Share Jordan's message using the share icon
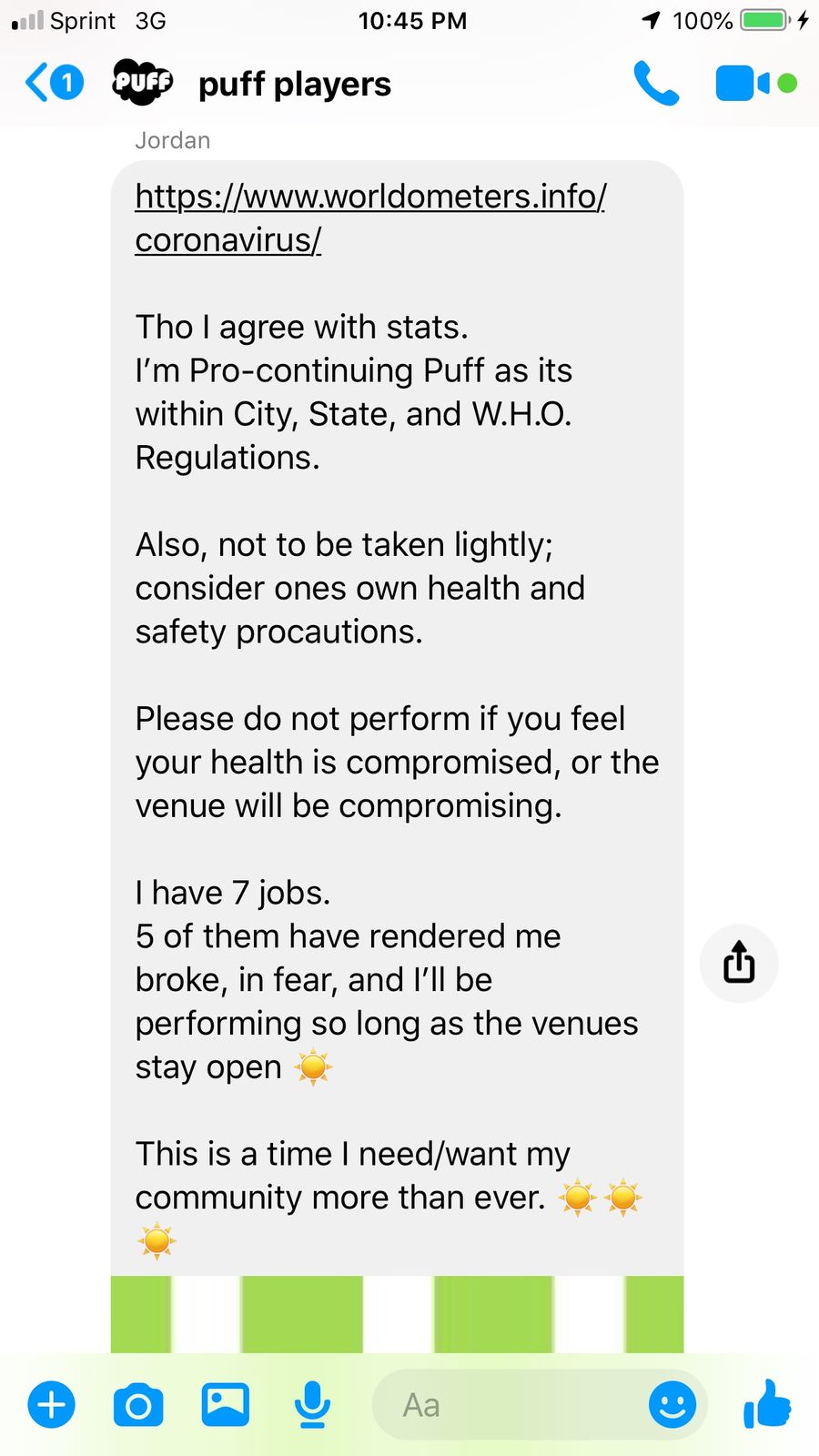This screenshot has width=819, height=1456. (x=739, y=963)
